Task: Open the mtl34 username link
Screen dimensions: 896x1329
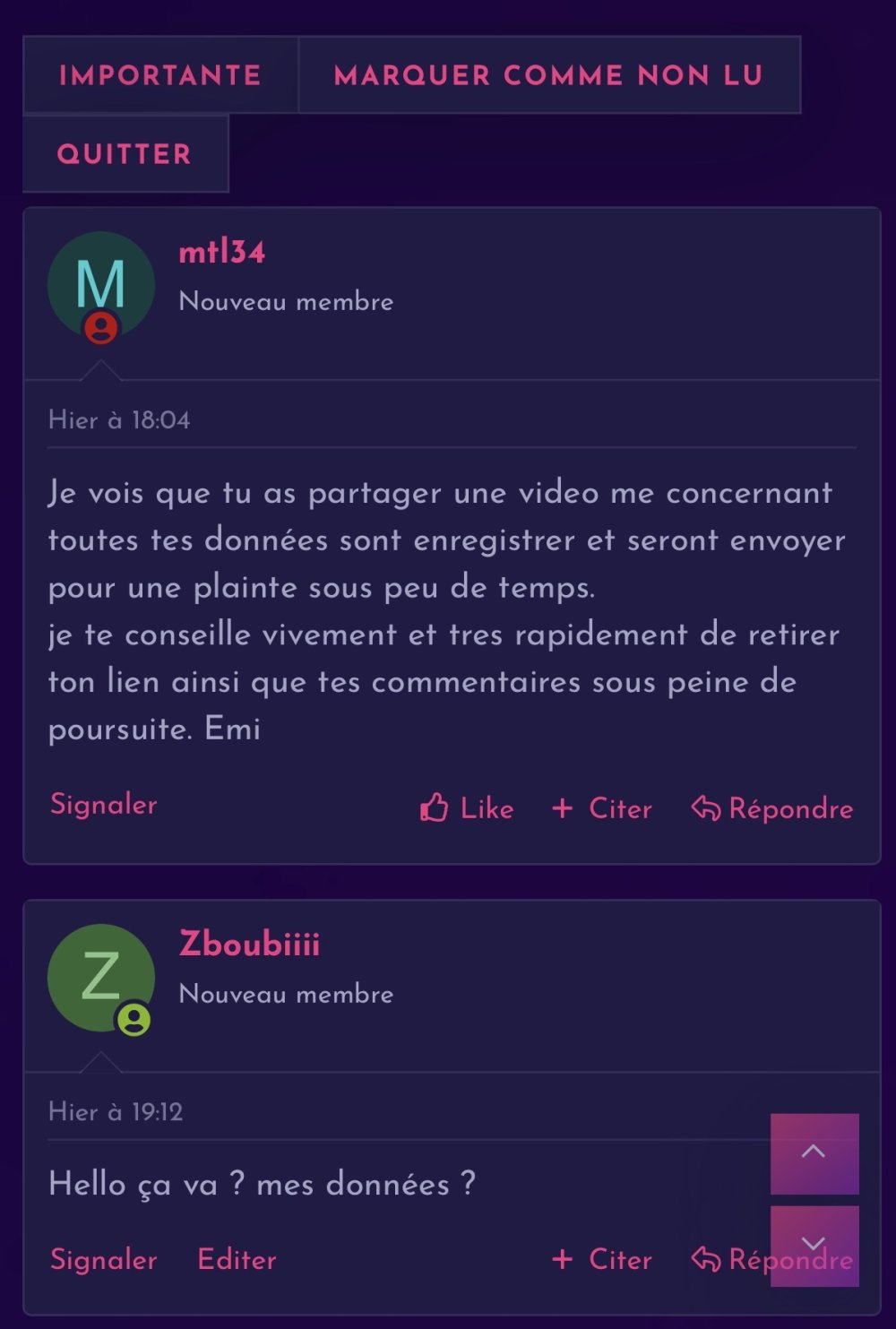Action: tap(222, 252)
